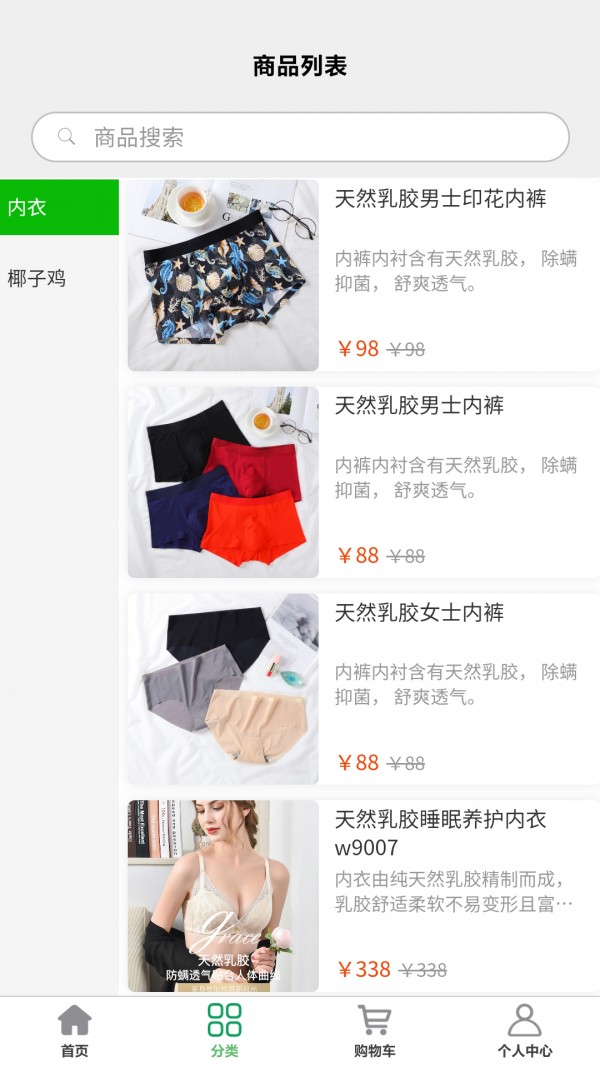Screen dimensions: 600x1067
Task: Open the 个人中心 tab
Action: pyautogui.click(x=524, y=1031)
